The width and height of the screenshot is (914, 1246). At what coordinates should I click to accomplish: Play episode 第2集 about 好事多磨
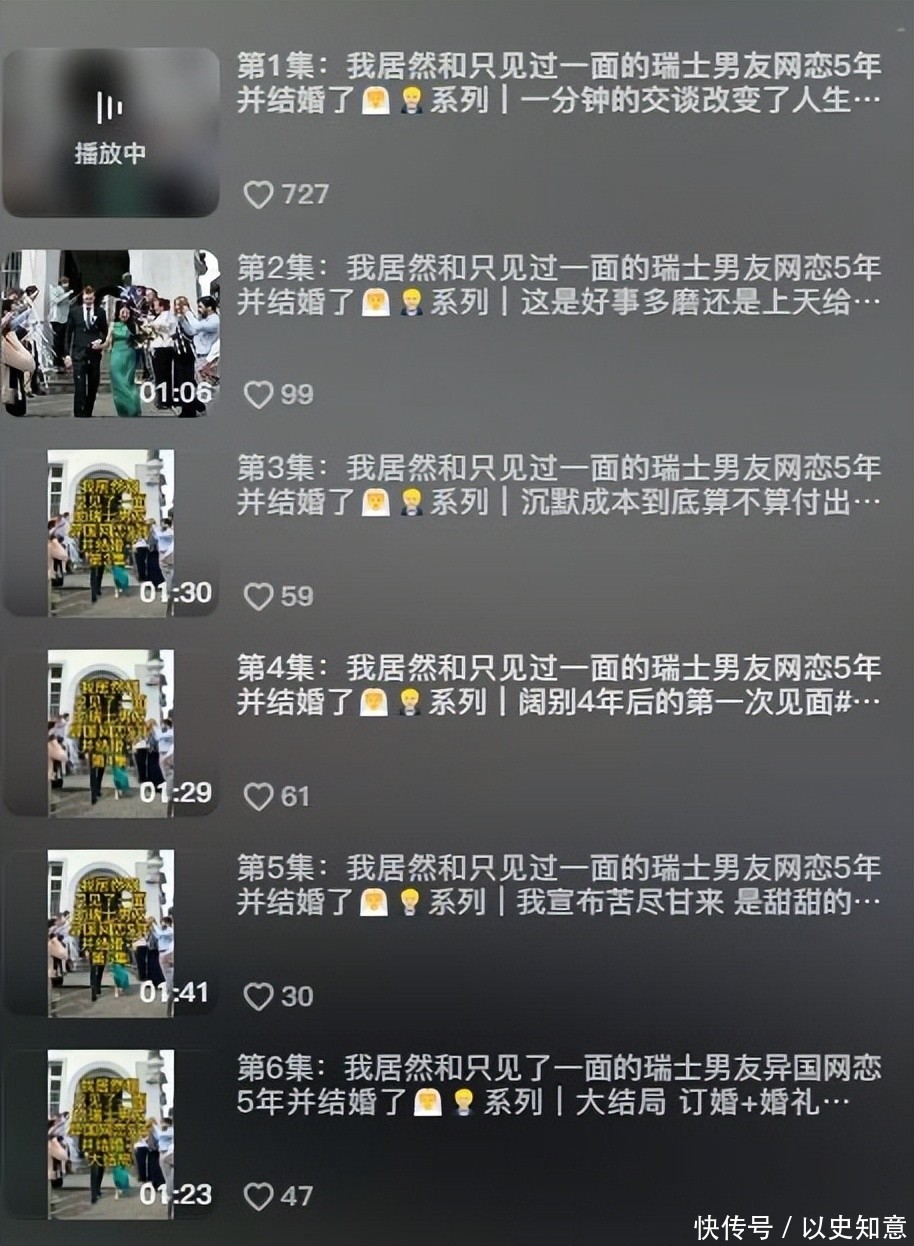click(111, 333)
